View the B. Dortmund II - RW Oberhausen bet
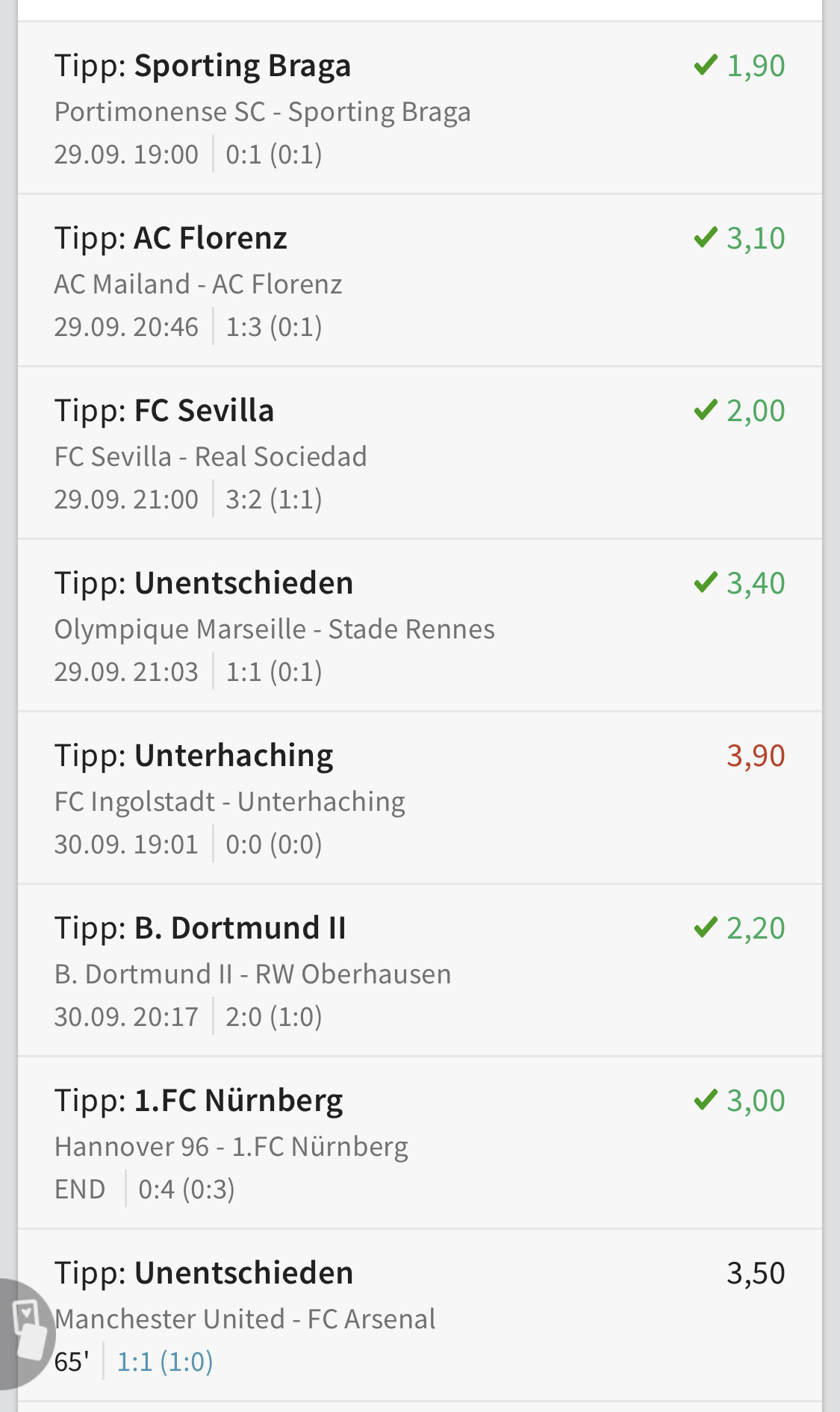Screen dimensions: 840x1412 (418, 971)
